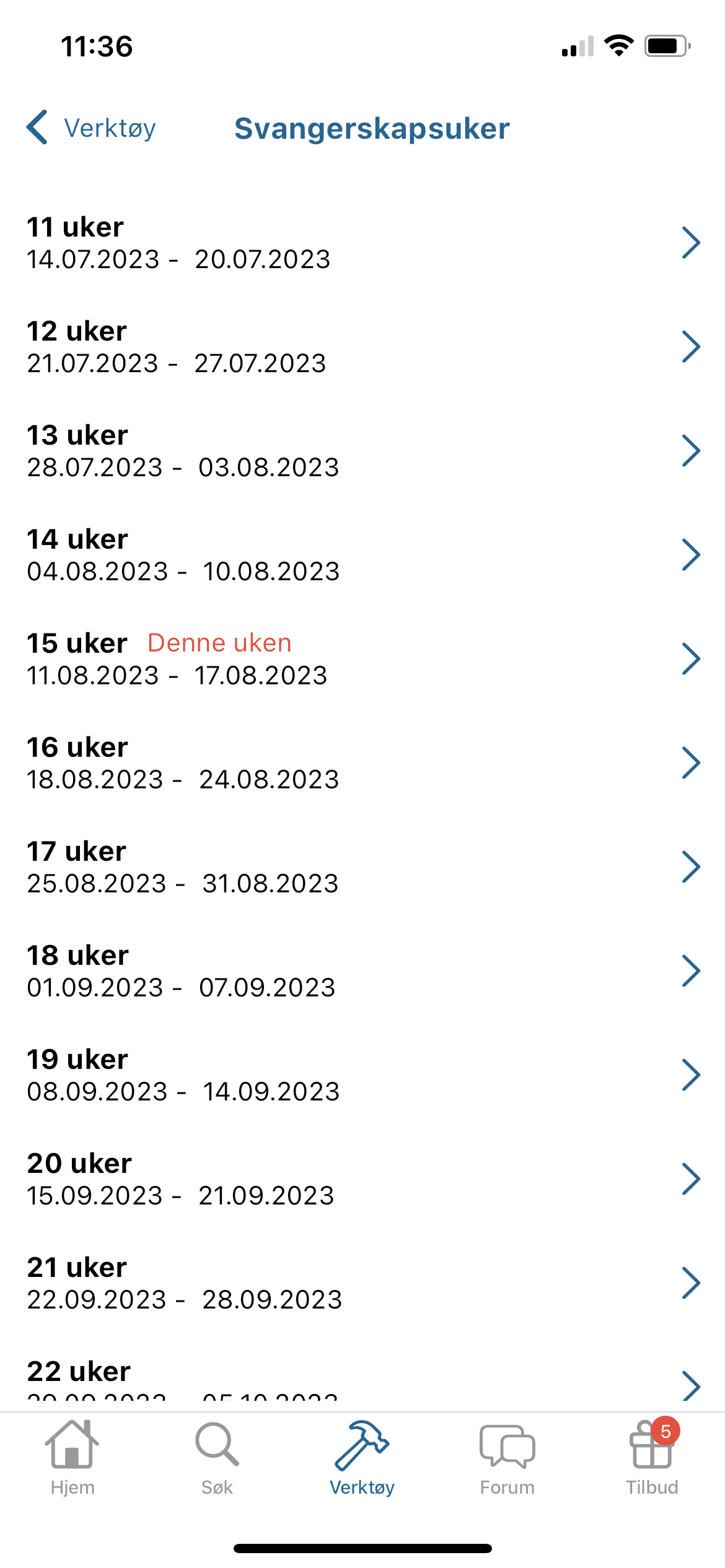
Task: Open the 16 uker week row
Action: click(362, 763)
